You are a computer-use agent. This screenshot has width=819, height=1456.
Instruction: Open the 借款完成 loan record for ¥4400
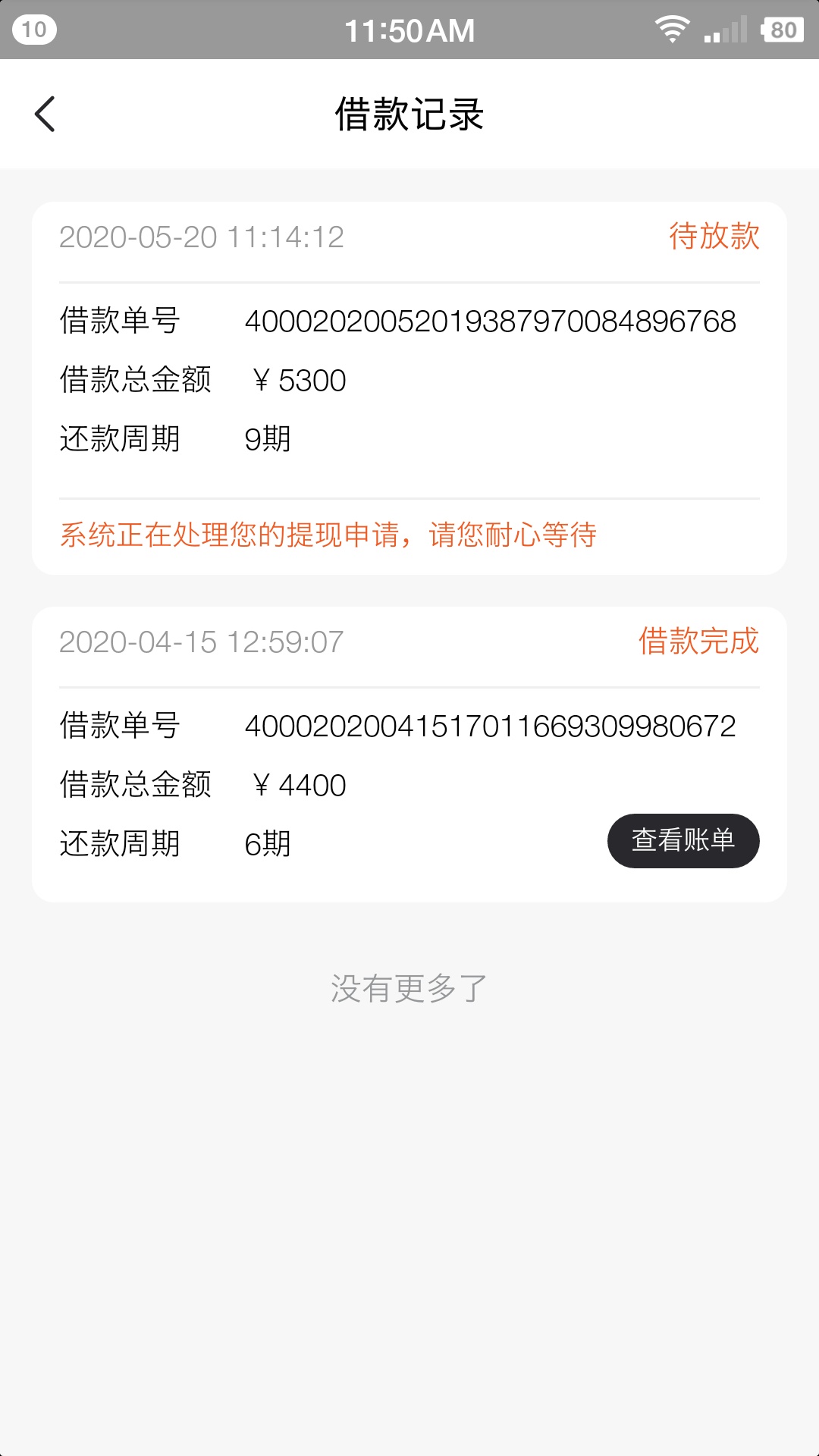tap(409, 754)
